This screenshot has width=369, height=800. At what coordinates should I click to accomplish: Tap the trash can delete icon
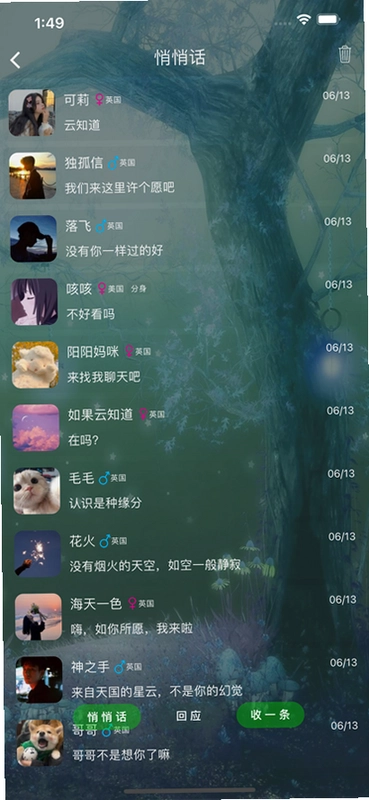(345, 54)
